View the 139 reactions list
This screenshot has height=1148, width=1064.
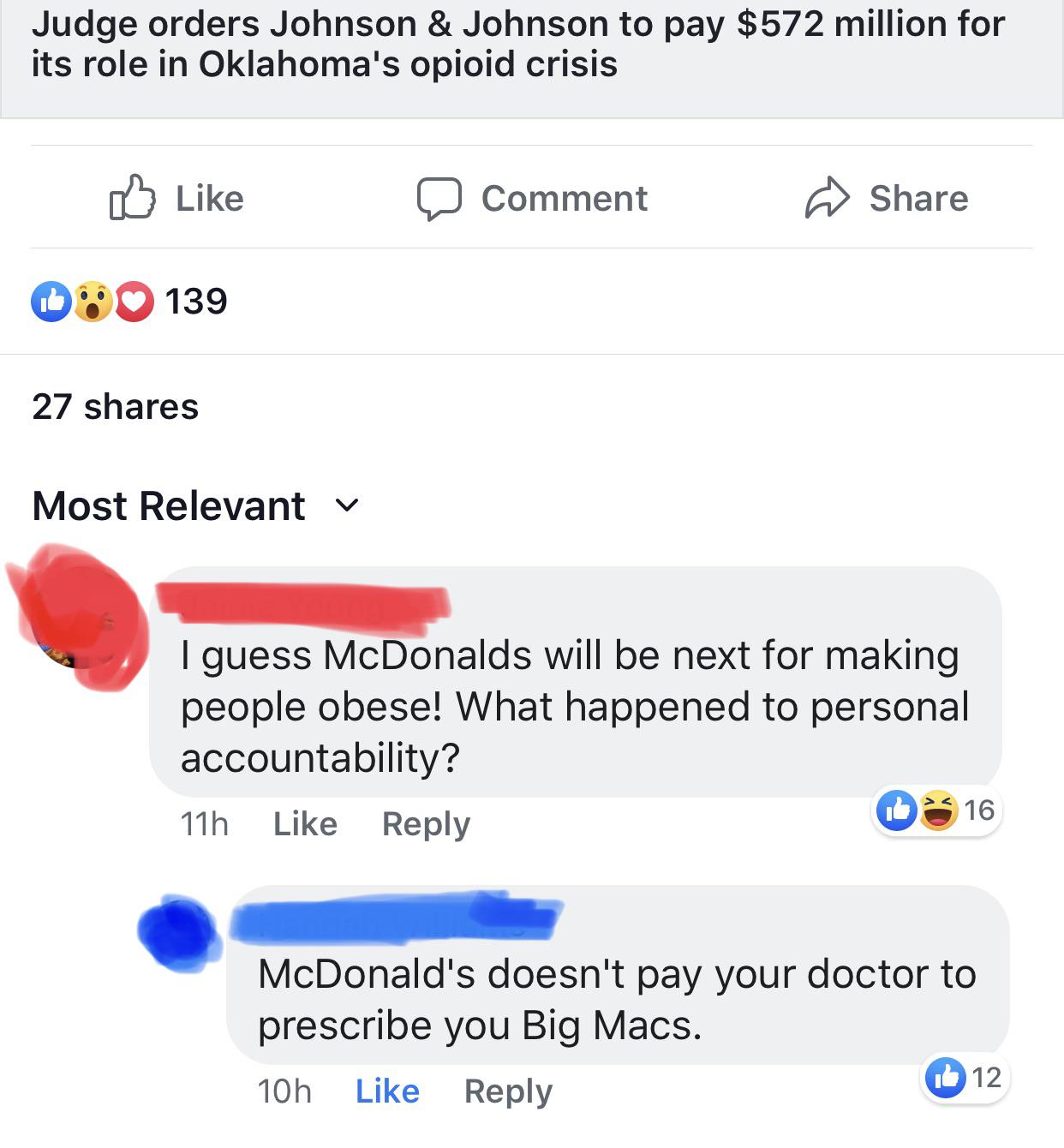click(130, 301)
